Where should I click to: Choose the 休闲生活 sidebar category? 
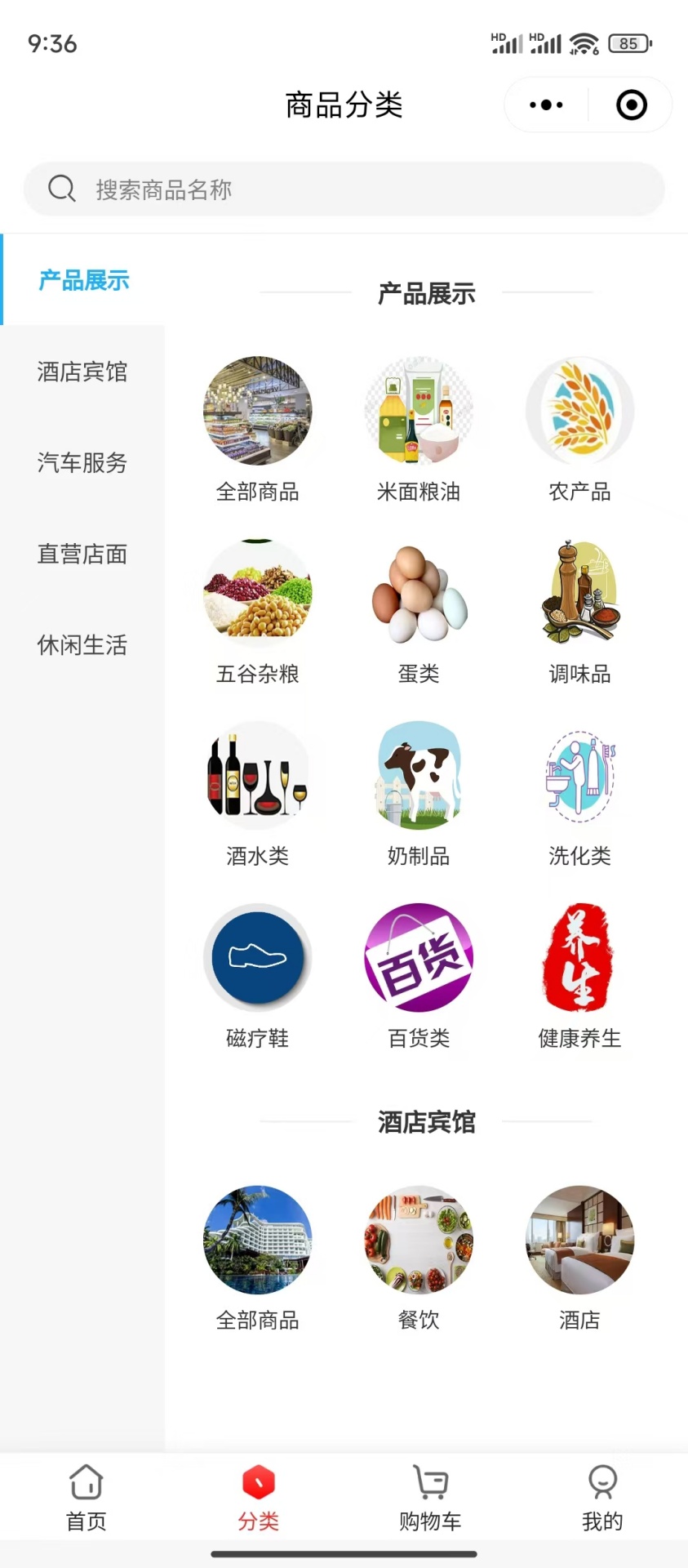point(82,645)
